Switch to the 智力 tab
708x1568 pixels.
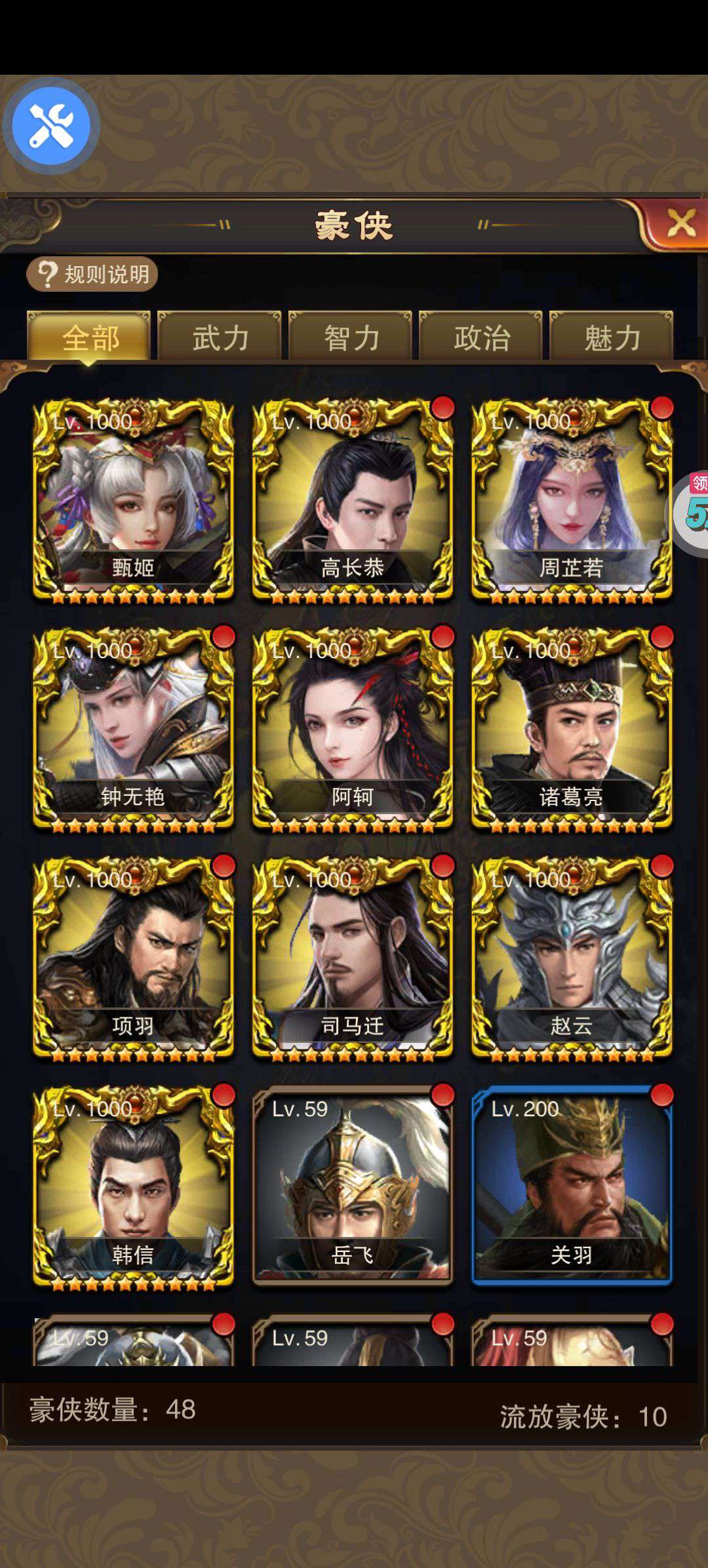(x=351, y=338)
